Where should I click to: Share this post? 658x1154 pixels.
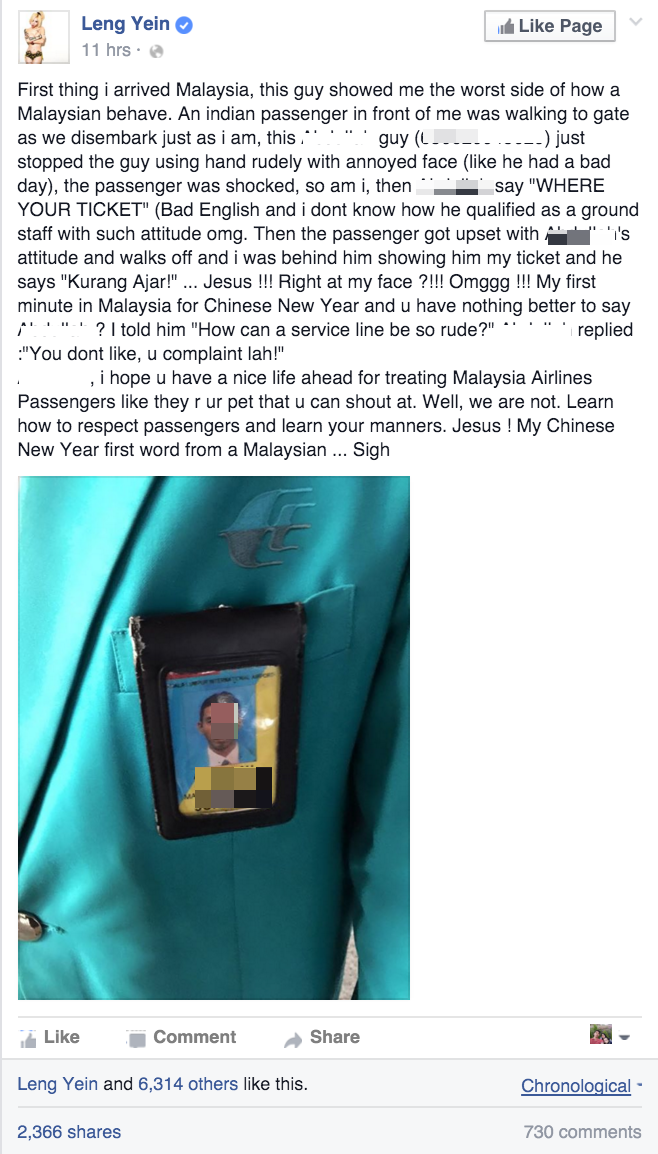click(322, 1037)
